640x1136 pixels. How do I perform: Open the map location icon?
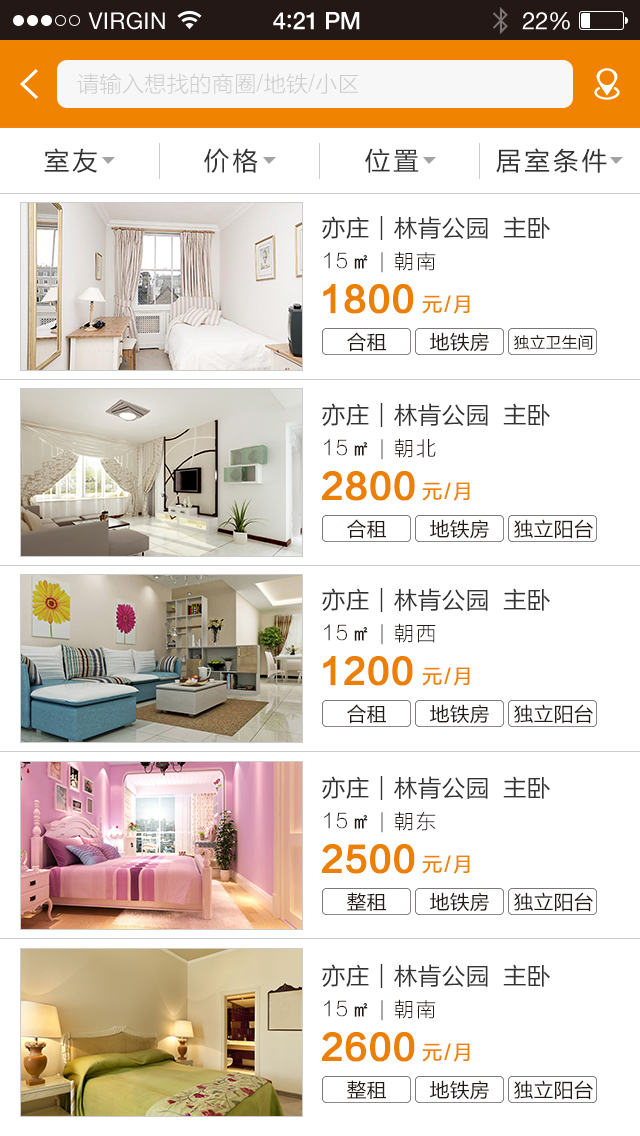tap(606, 84)
